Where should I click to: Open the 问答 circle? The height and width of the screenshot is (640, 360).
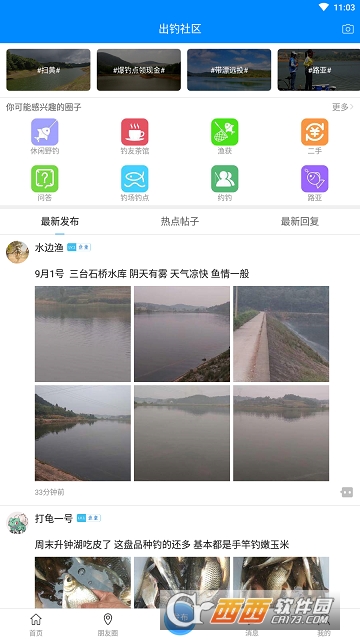[44, 183]
